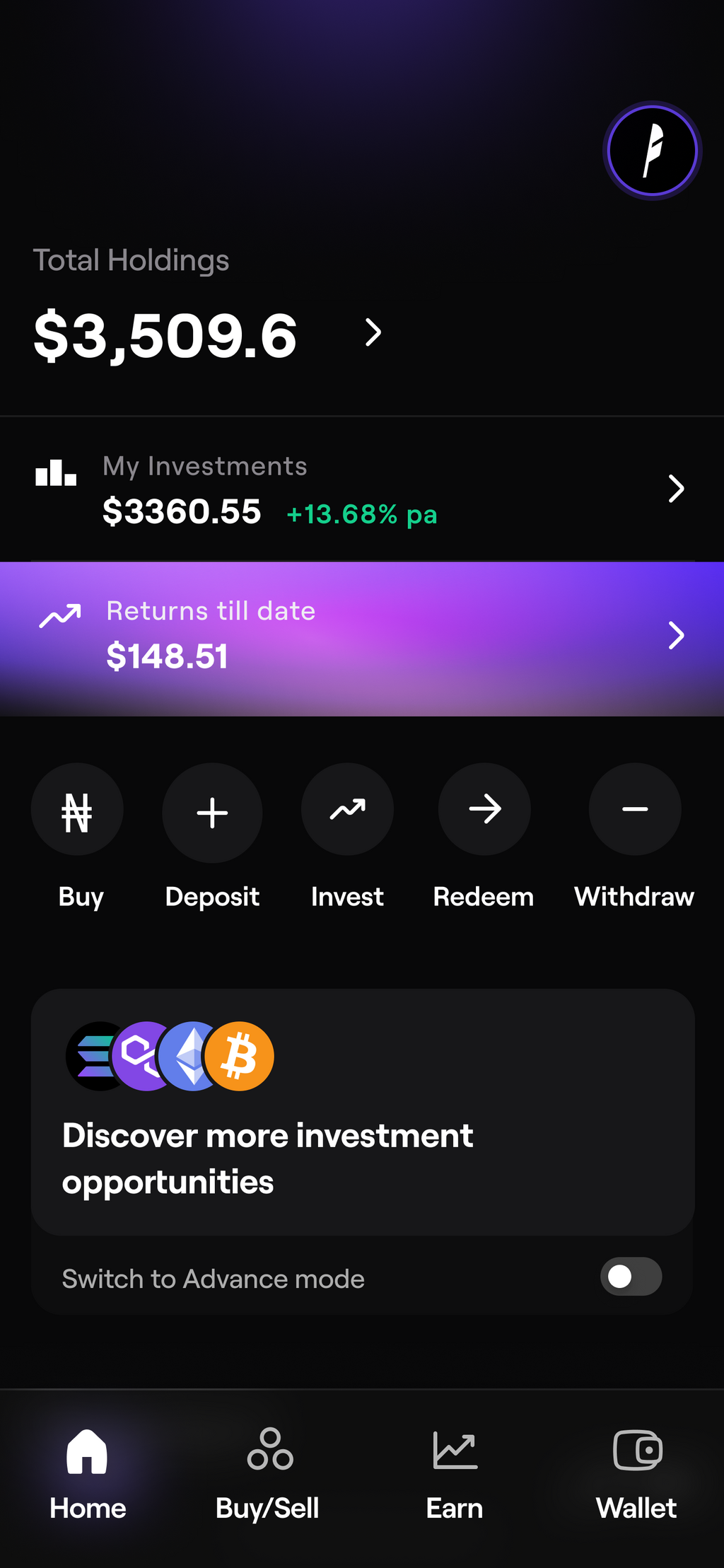Select the Buy naira icon

click(78, 810)
